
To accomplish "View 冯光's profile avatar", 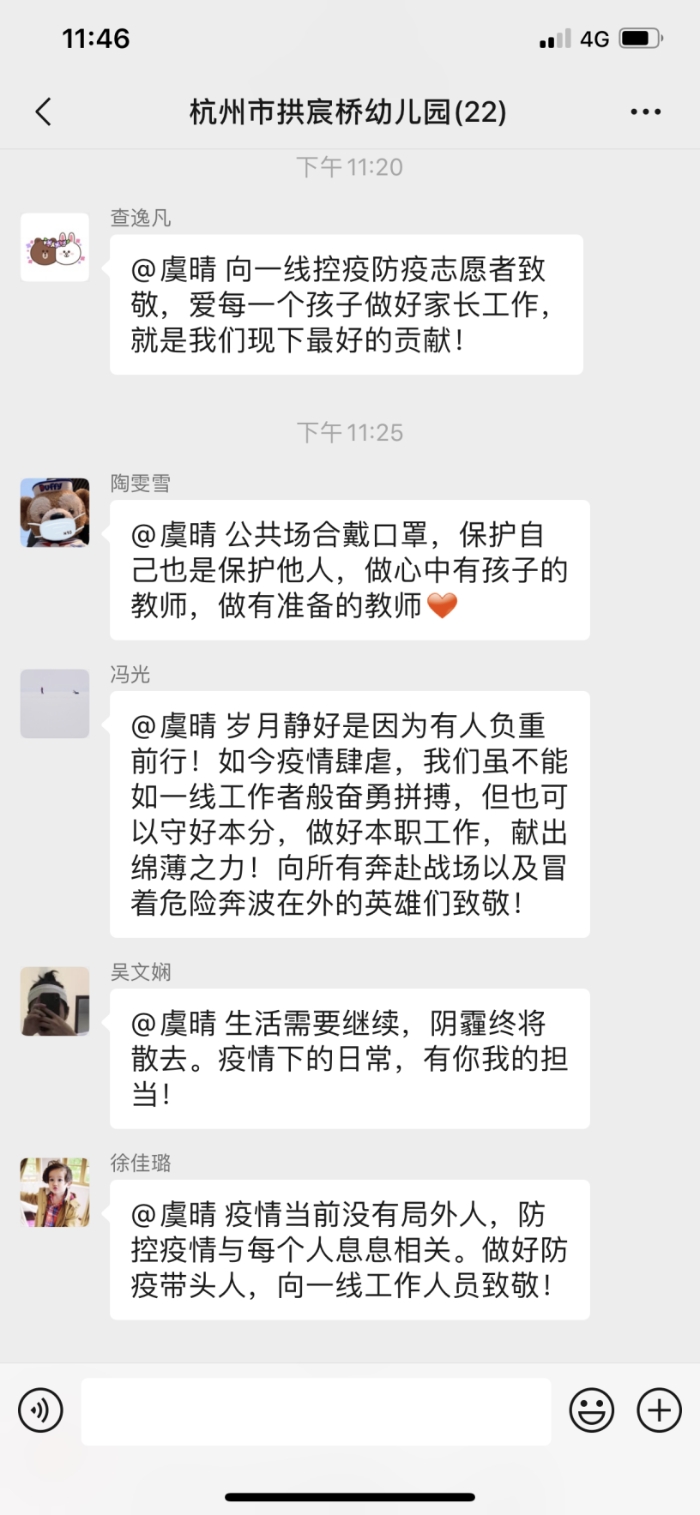I will click(x=55, y=703).
